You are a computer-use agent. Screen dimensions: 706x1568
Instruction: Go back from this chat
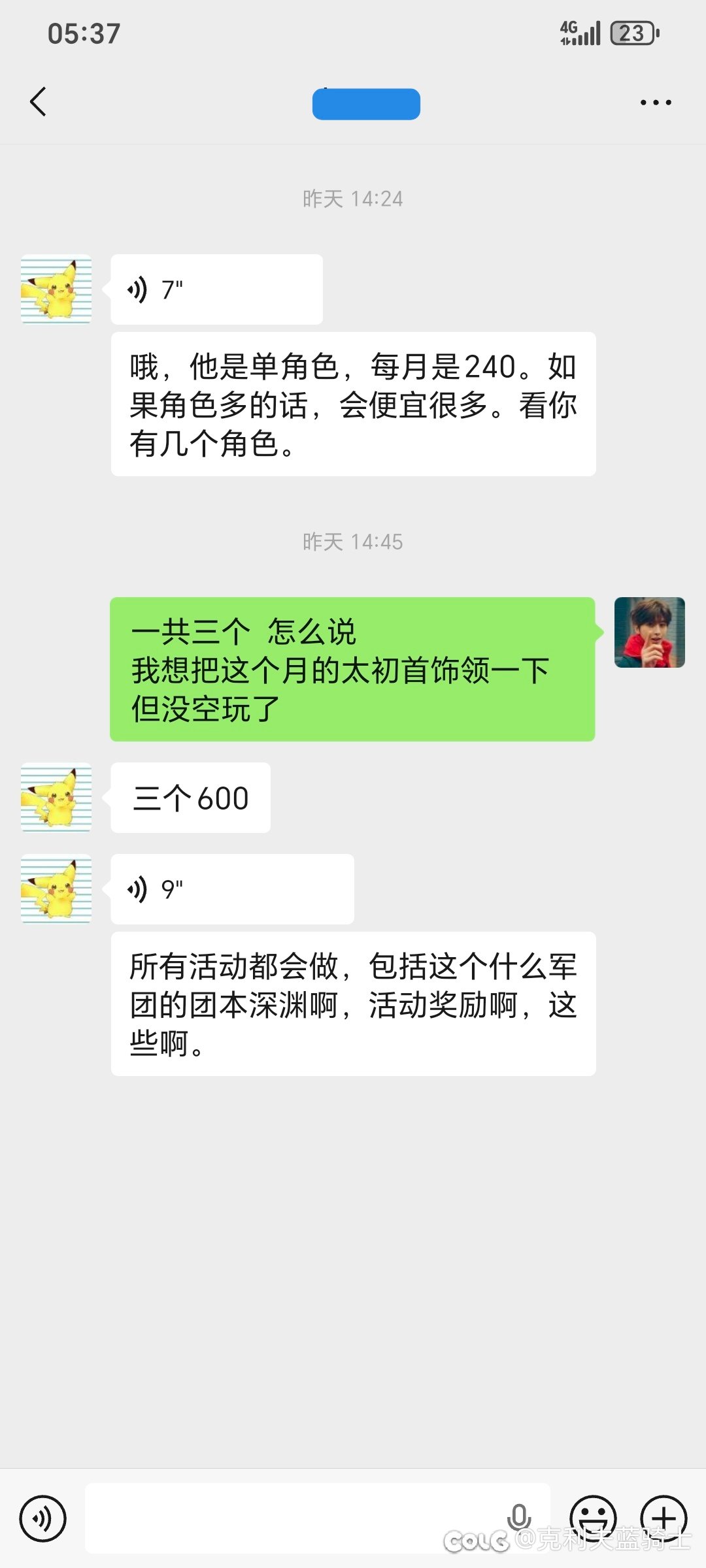point(38,102)
